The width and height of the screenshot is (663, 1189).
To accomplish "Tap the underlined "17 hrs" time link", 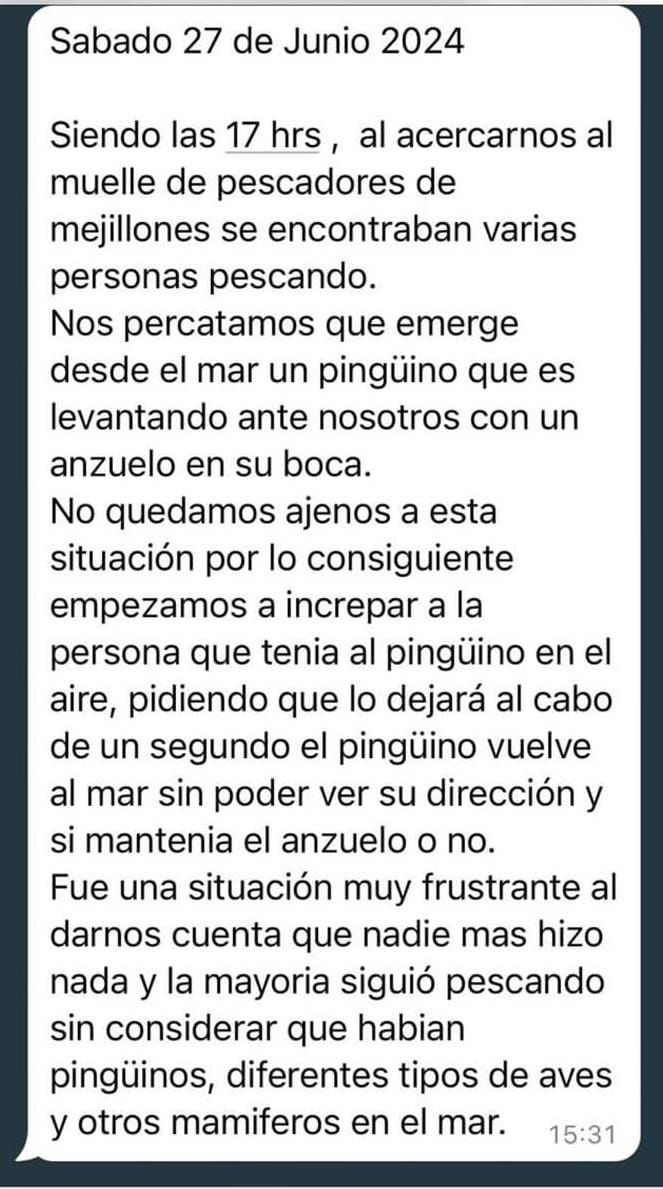I will 273,137.
